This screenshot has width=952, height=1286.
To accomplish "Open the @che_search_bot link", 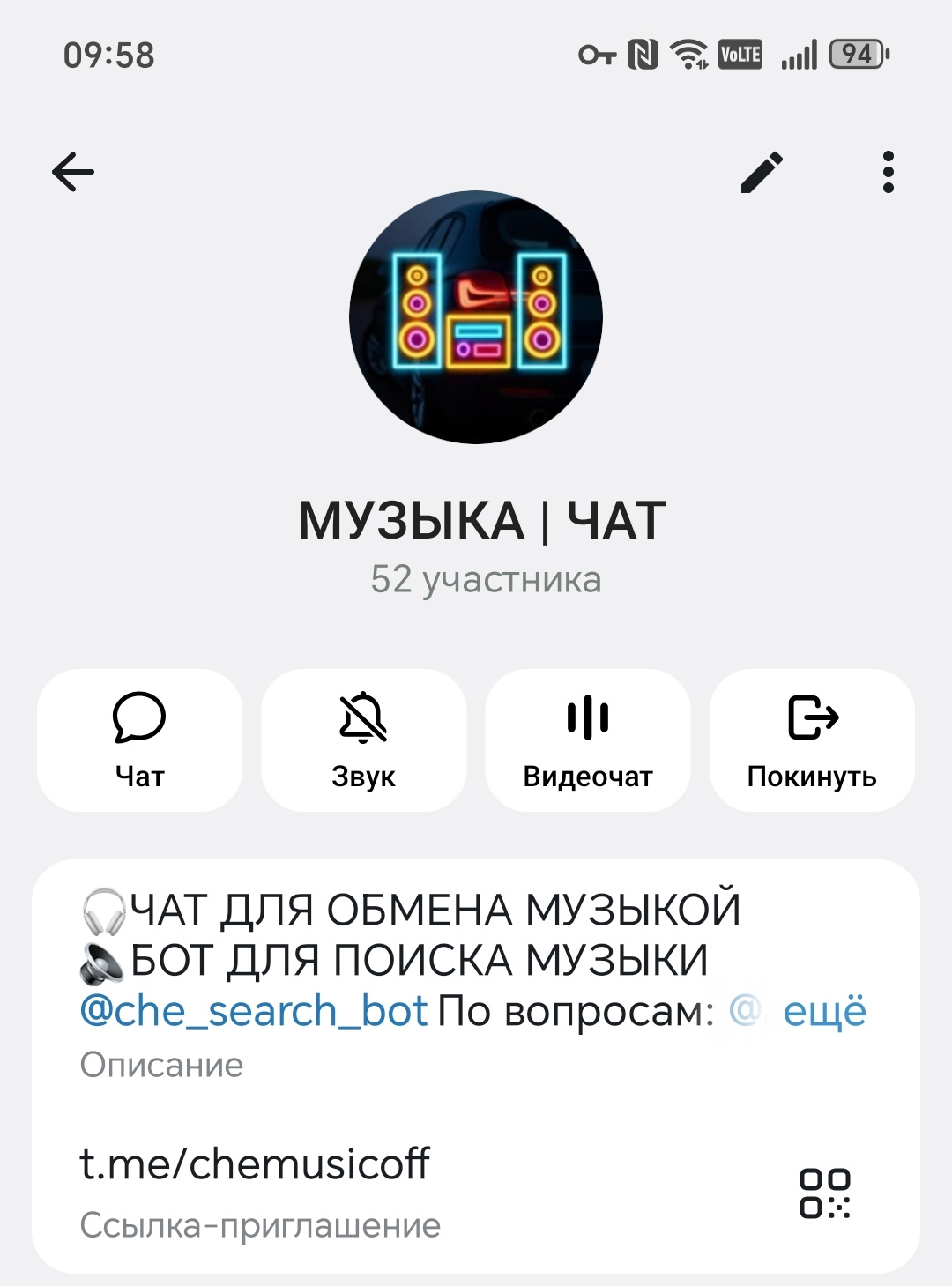I will pyautogui.click(x=254, y=1011).
